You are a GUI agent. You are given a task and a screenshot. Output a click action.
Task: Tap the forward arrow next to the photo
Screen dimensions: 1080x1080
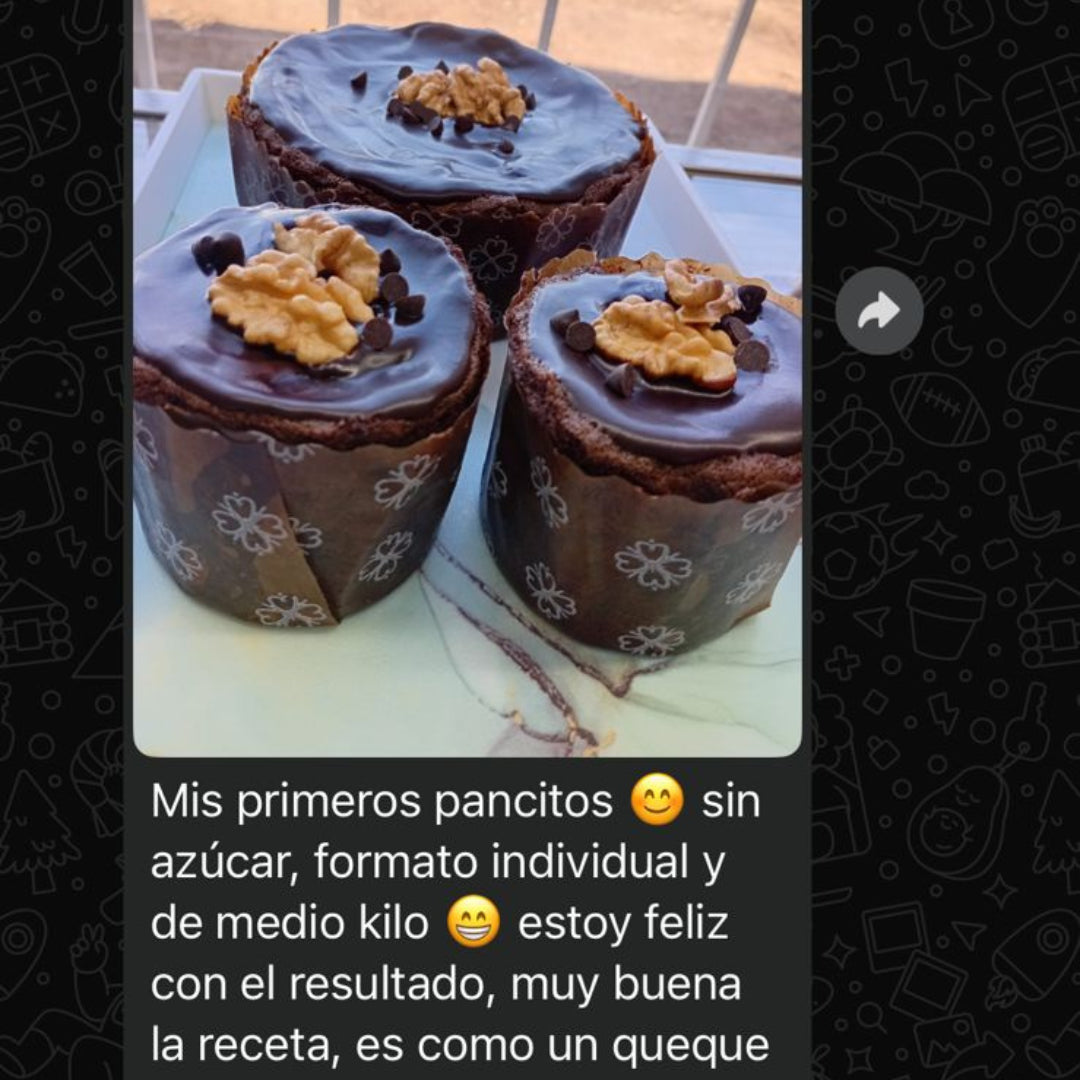(879, 312)
